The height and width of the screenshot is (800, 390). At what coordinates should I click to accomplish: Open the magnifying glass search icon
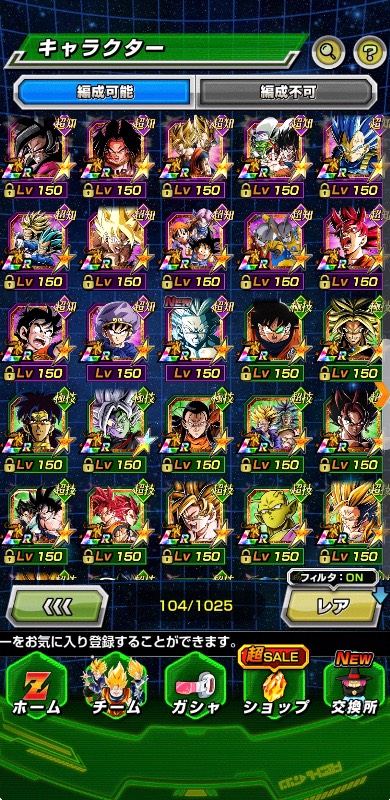point(328,51)
